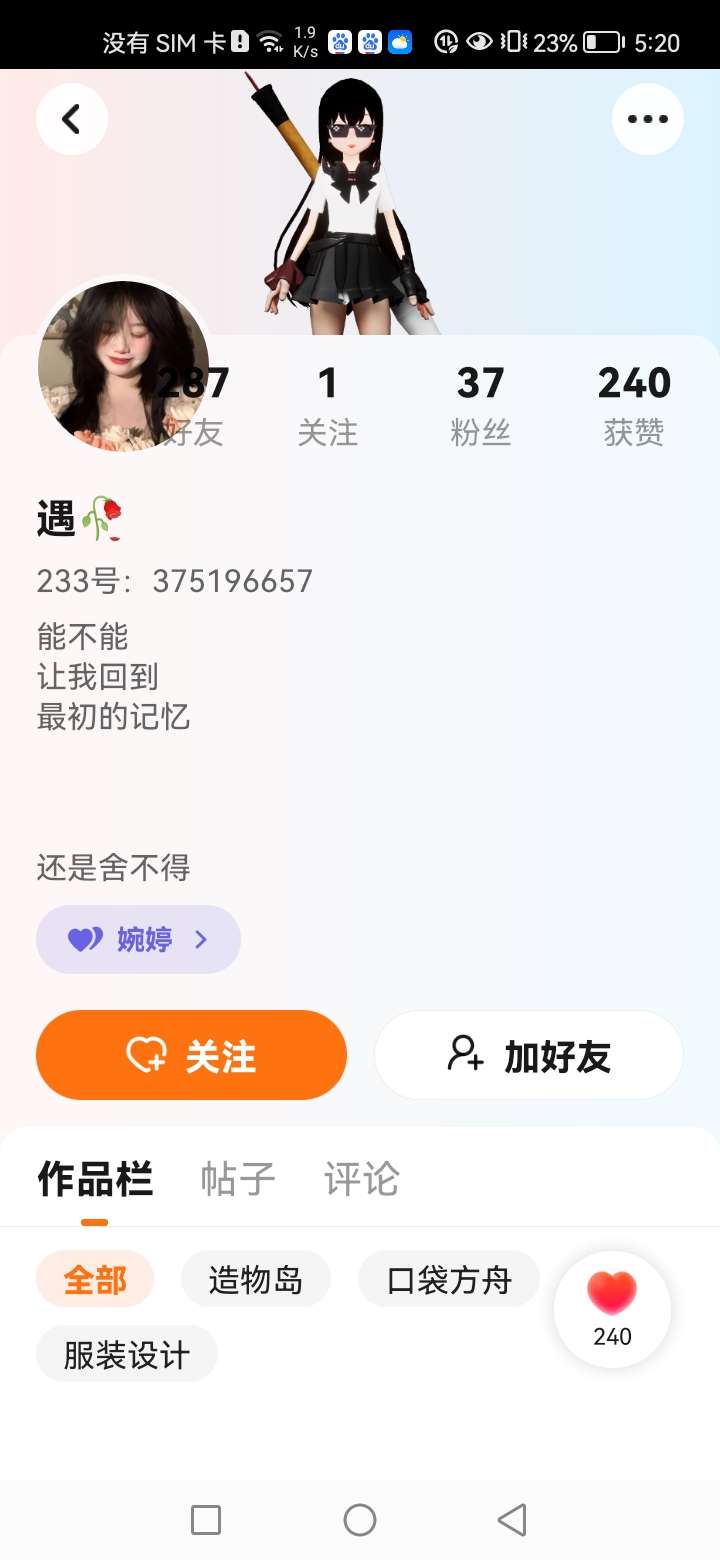
Task: Filter works by 造物岛
Action: coord(255,1280)
